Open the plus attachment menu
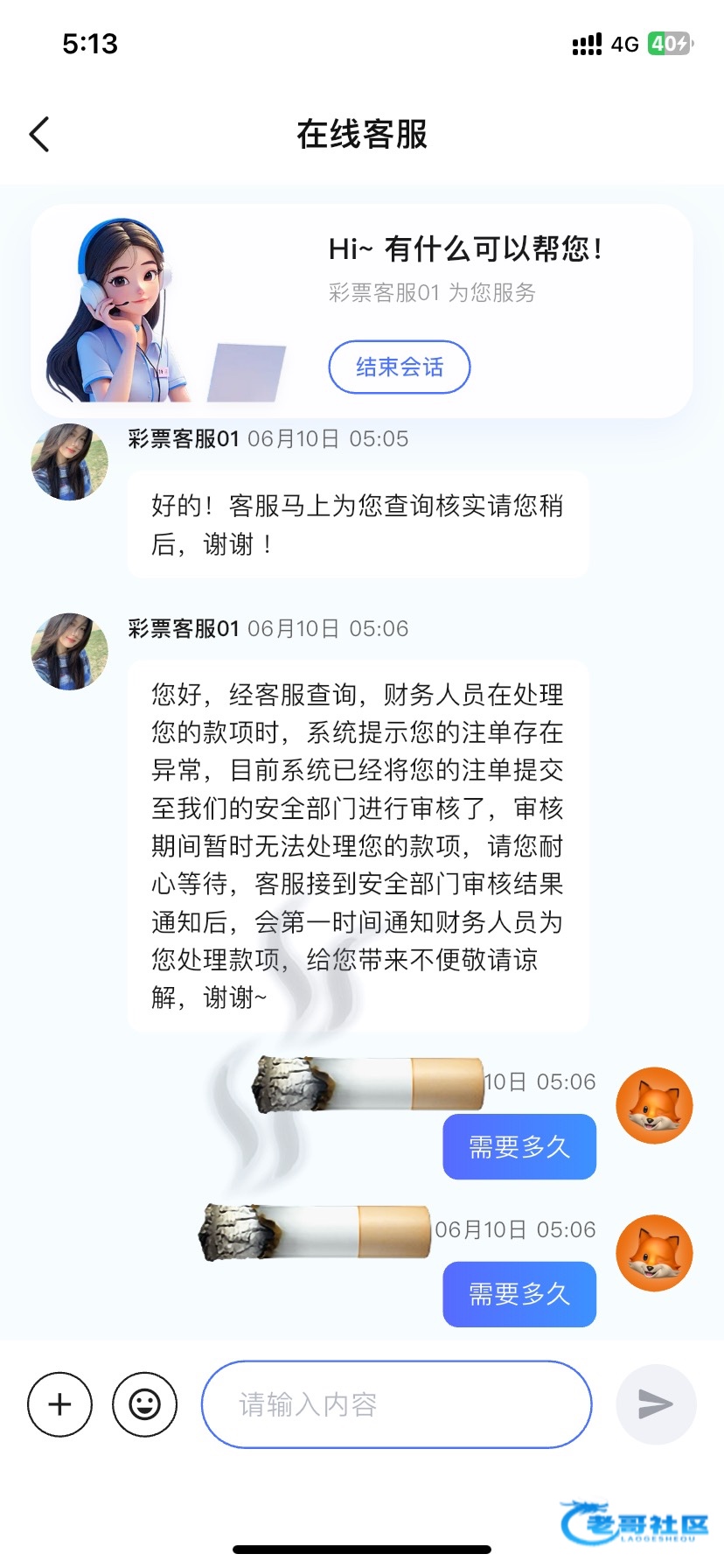Screen dimensions: 724x1568 59,1404
